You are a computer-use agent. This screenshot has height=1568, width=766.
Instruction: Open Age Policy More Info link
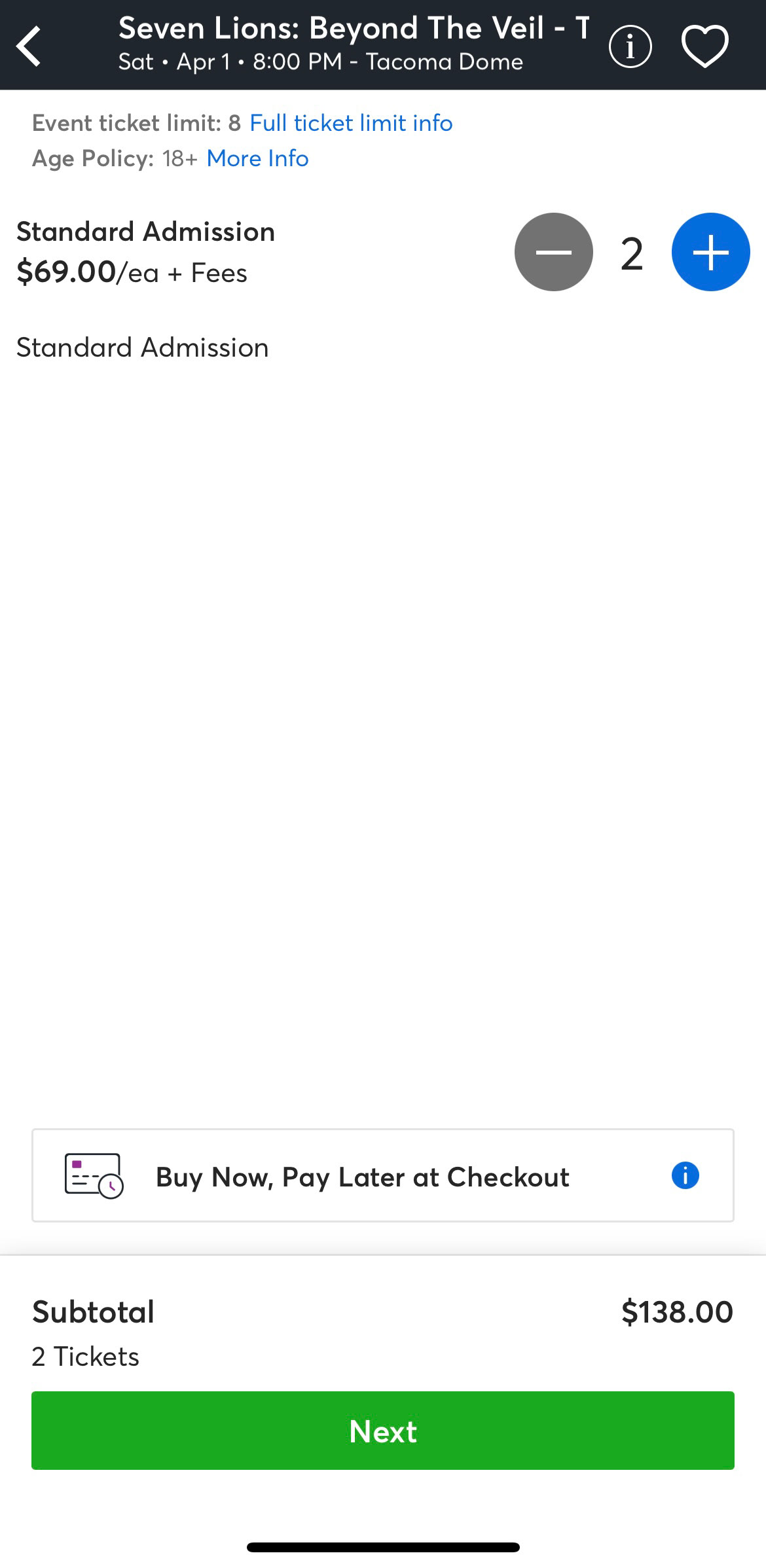tap(257, 158)
